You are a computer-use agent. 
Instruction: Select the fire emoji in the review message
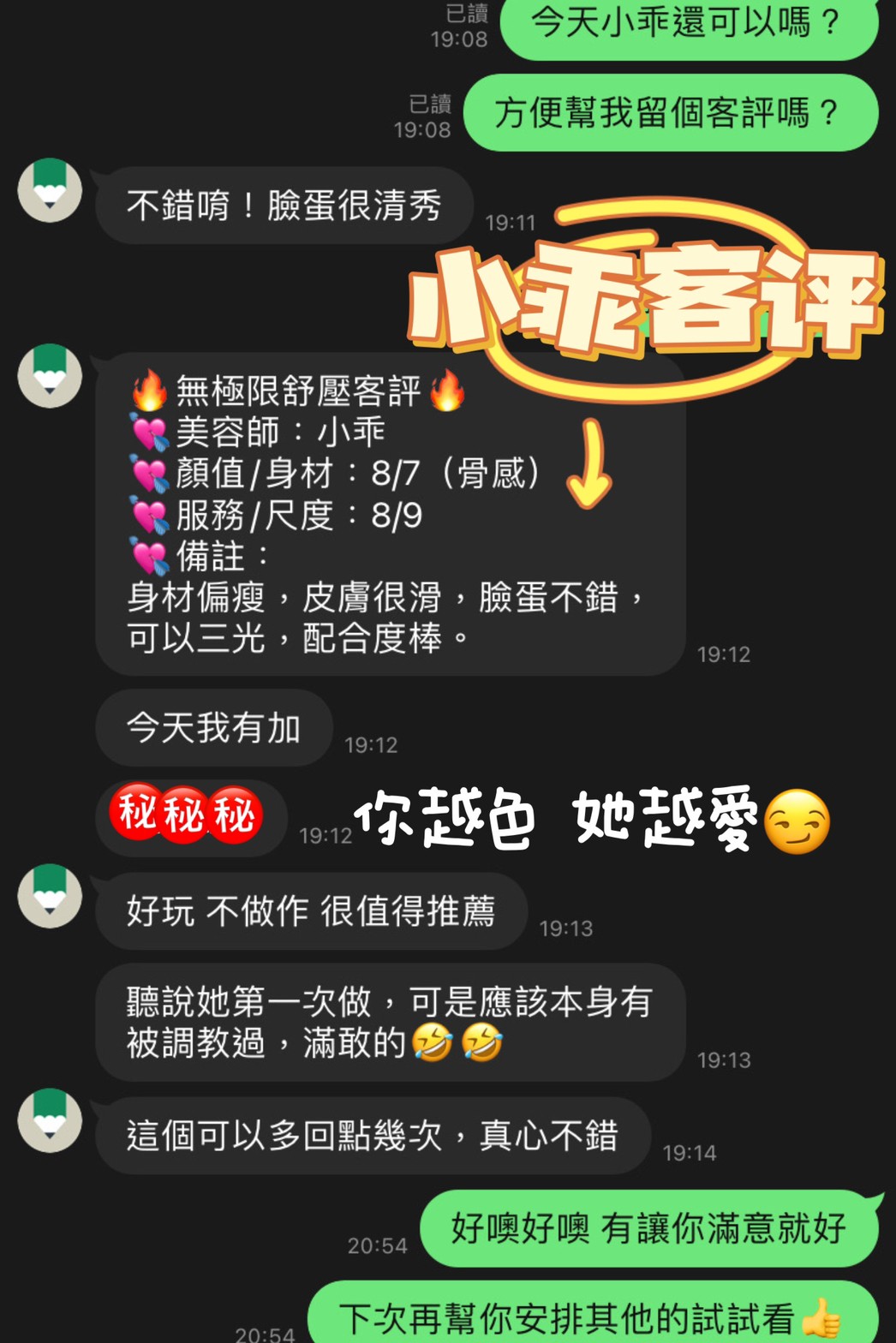tap(151, 390)
